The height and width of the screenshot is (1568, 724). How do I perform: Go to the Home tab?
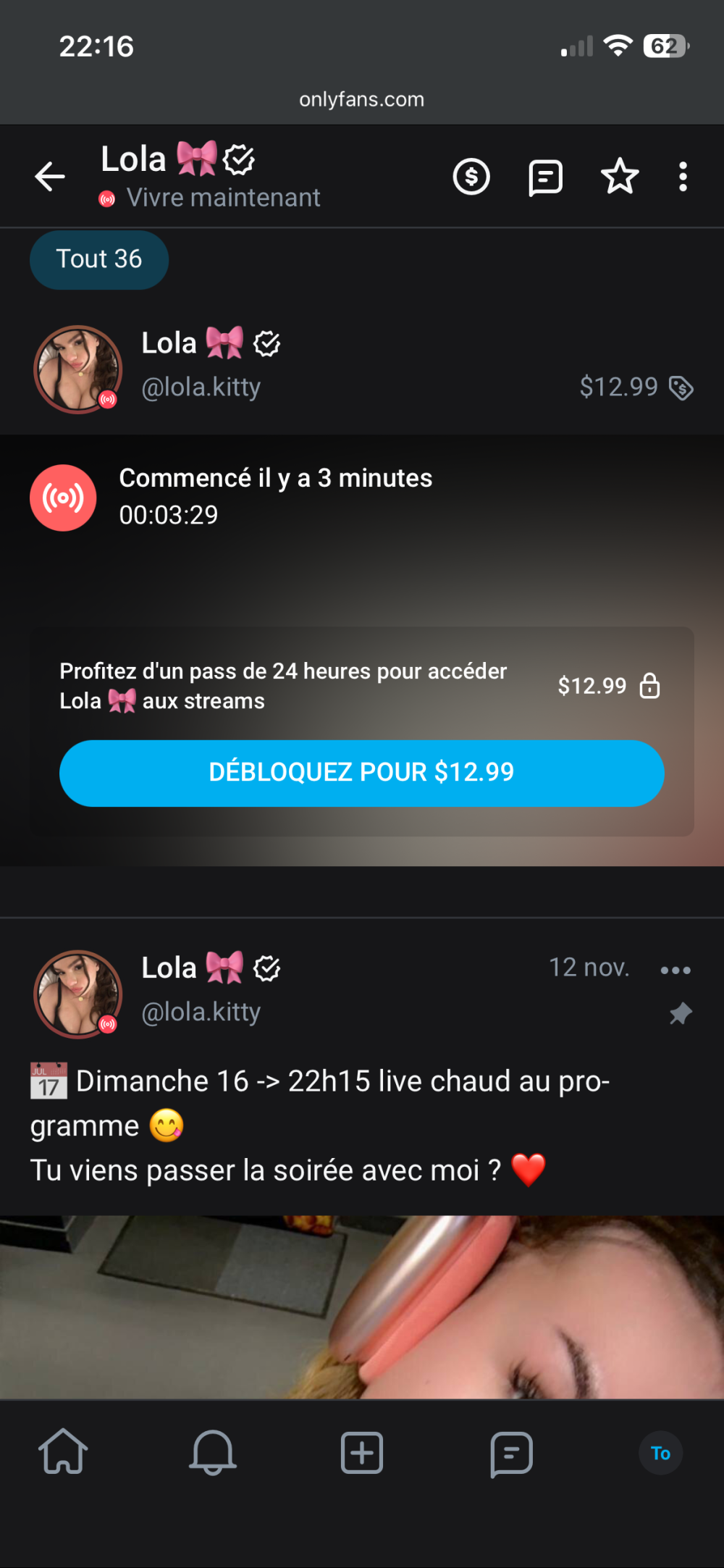[x=64, y=1452]
